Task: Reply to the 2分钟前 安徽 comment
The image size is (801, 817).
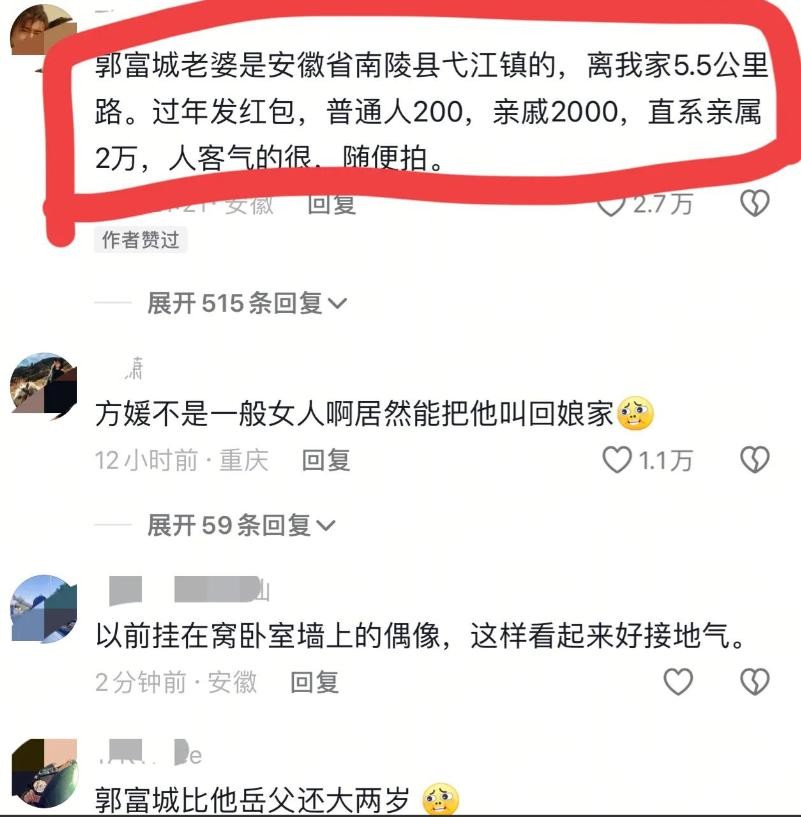Action: (x=314, y=682)
